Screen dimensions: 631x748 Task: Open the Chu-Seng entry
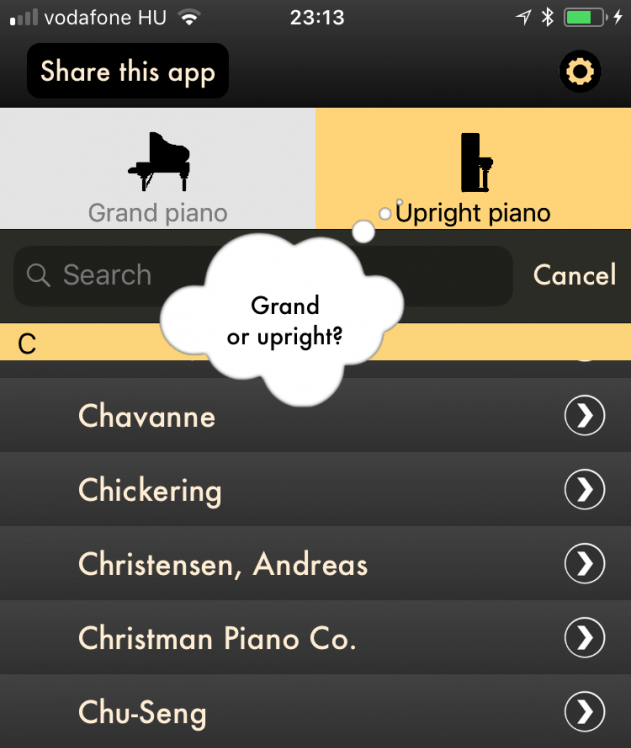click(x=315, y=712)
